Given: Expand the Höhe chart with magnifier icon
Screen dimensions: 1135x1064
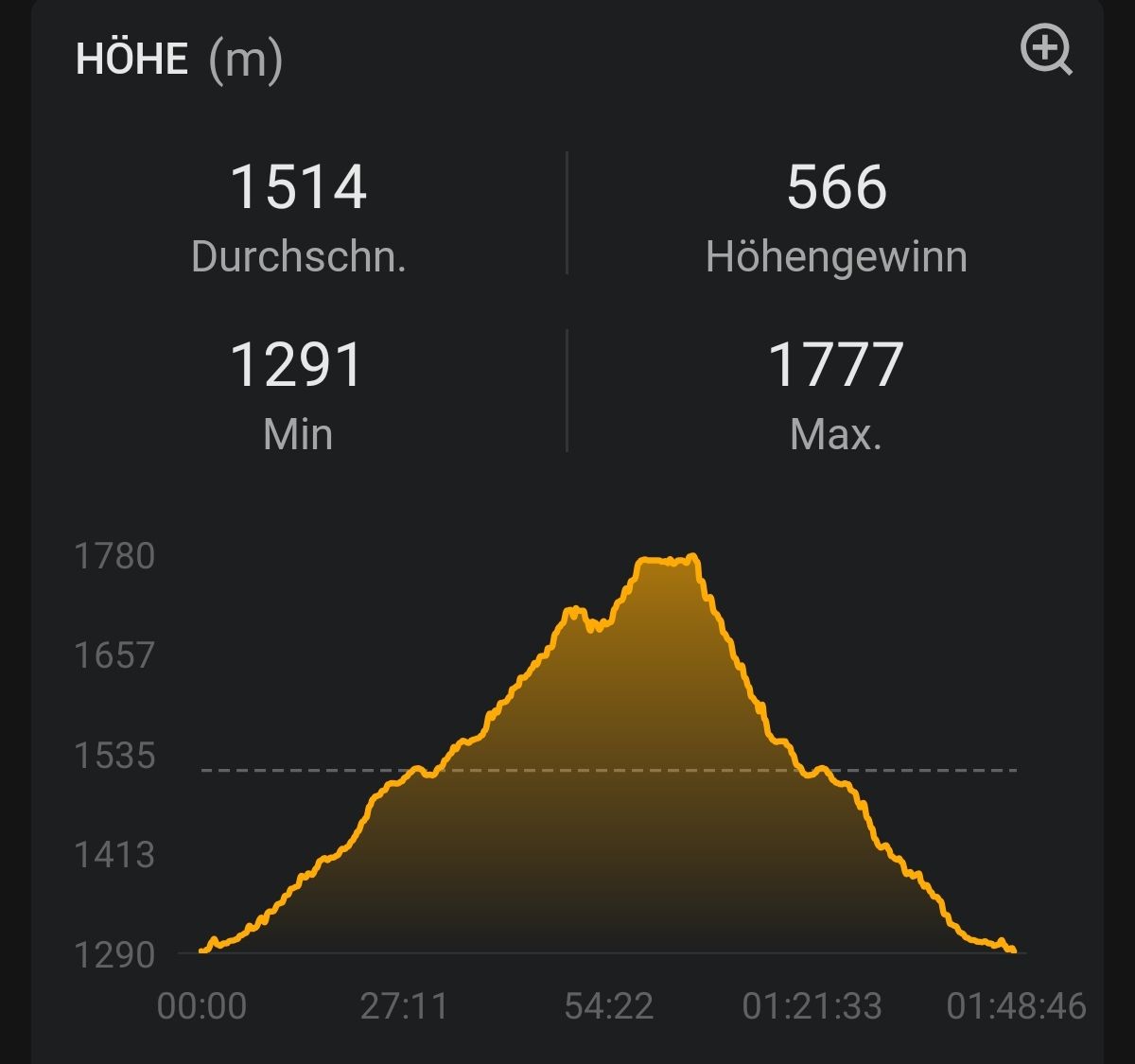Looking at the screenshot, I should (1046, 50).
